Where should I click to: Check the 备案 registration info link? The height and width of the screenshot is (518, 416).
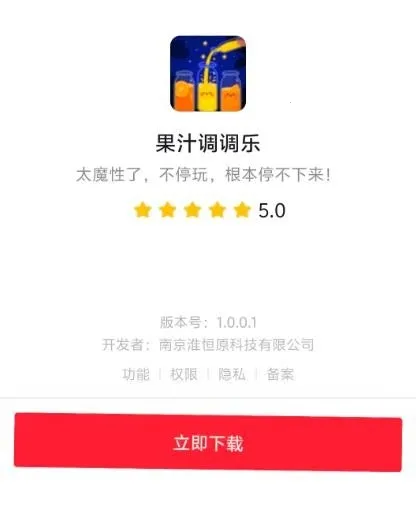(280, 374)
